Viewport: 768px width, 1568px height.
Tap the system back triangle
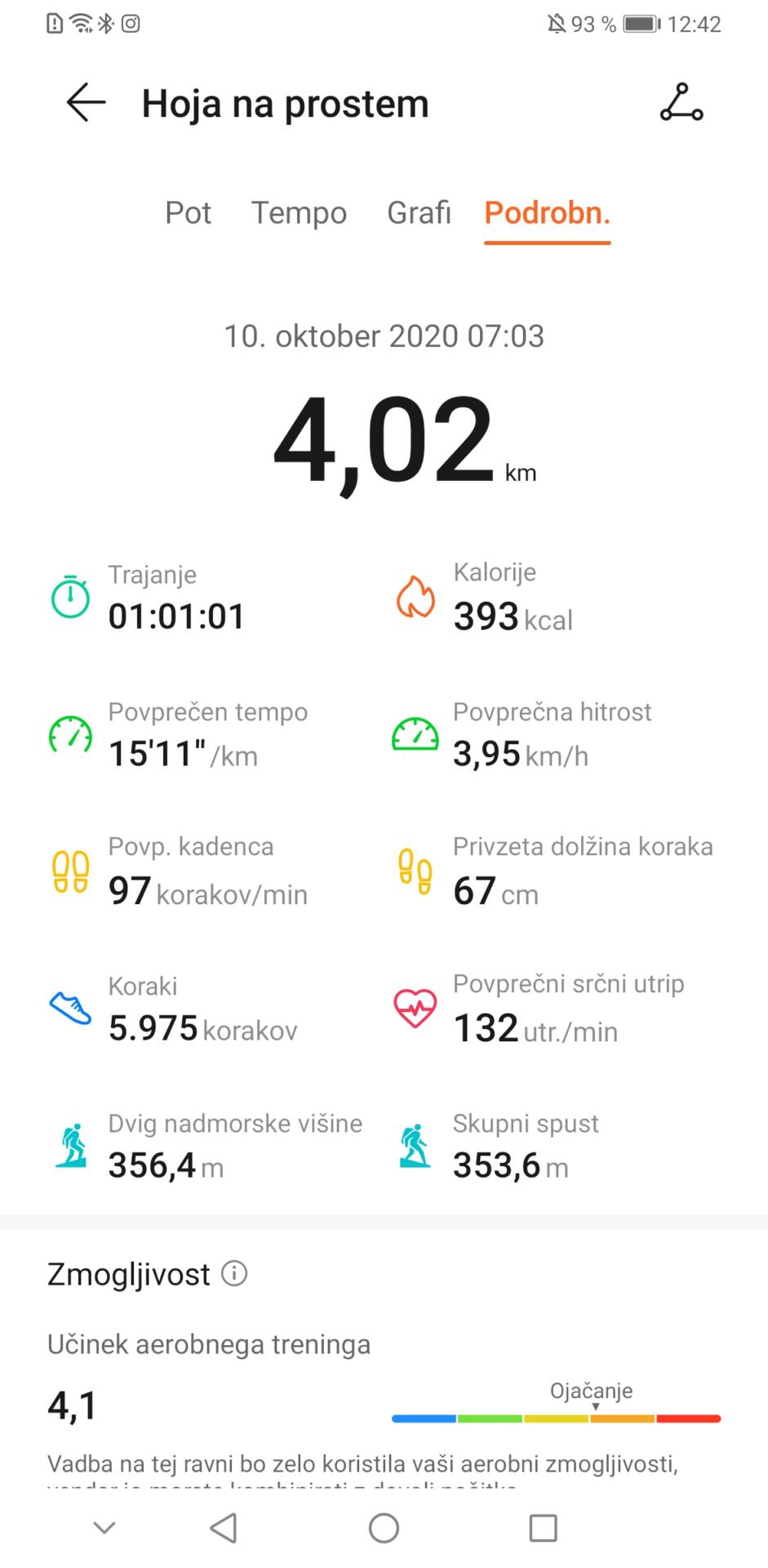tap(224, 1527)
